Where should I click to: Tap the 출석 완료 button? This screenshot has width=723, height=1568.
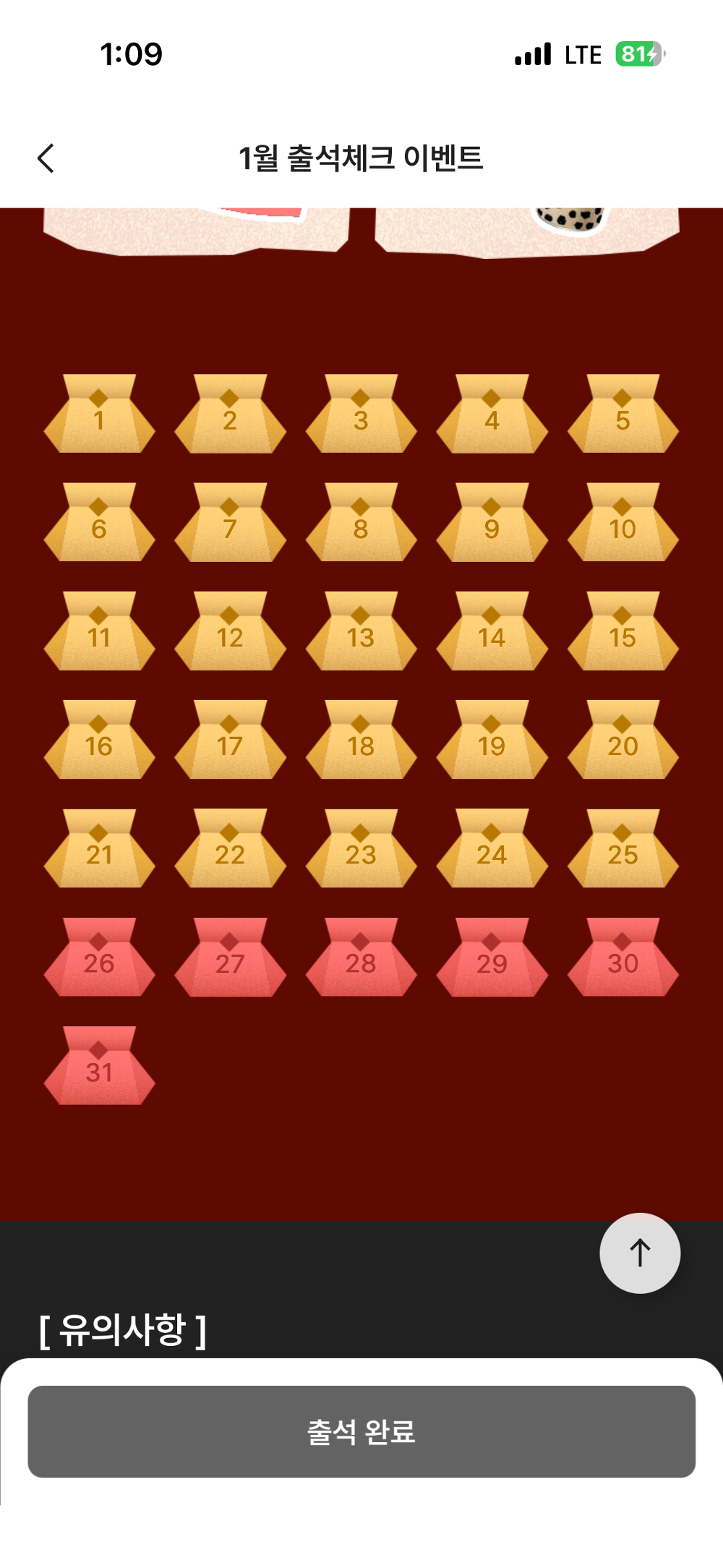pos(361,1431)
